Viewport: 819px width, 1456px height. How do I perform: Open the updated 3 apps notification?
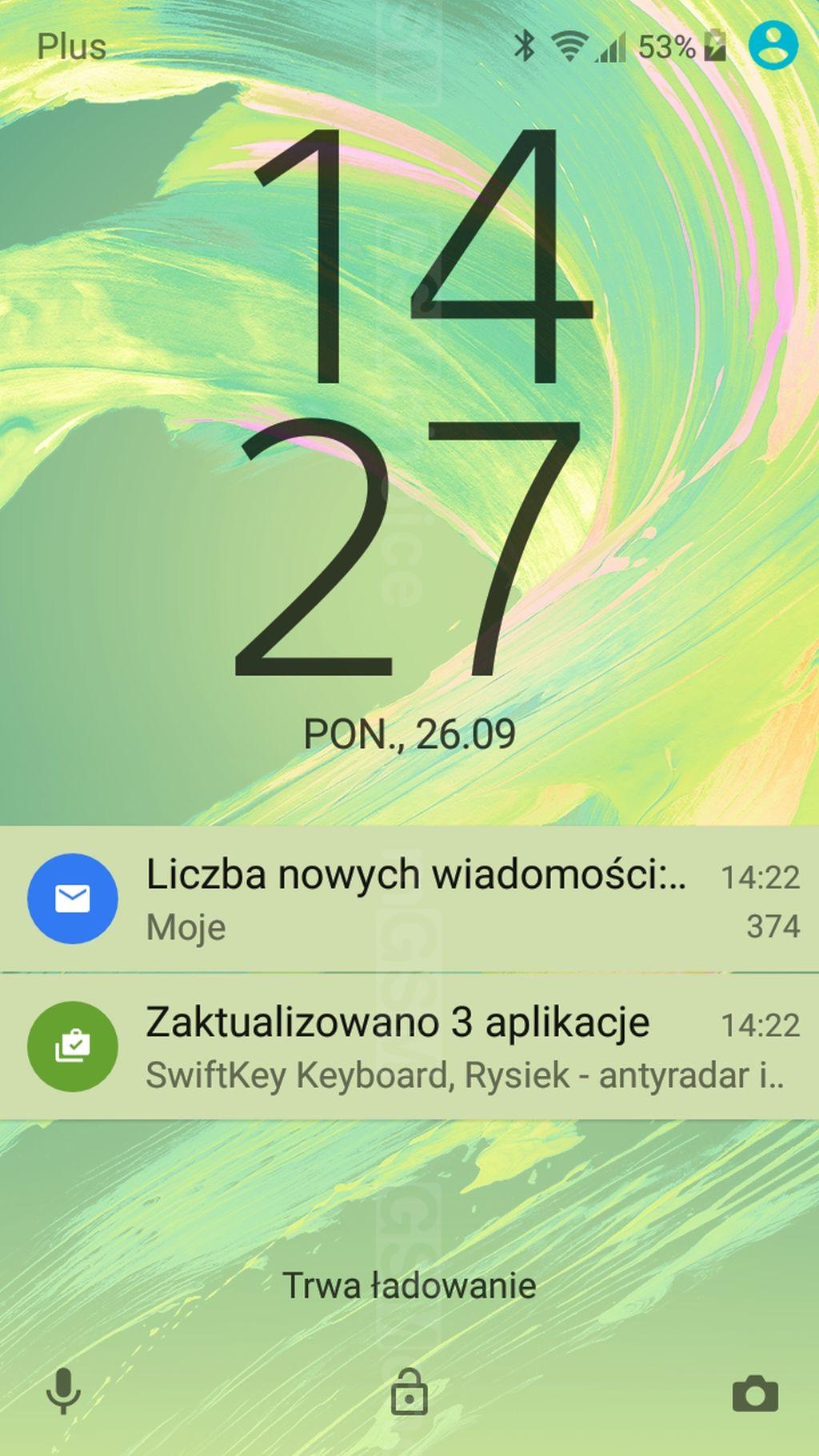(409, 1046)
